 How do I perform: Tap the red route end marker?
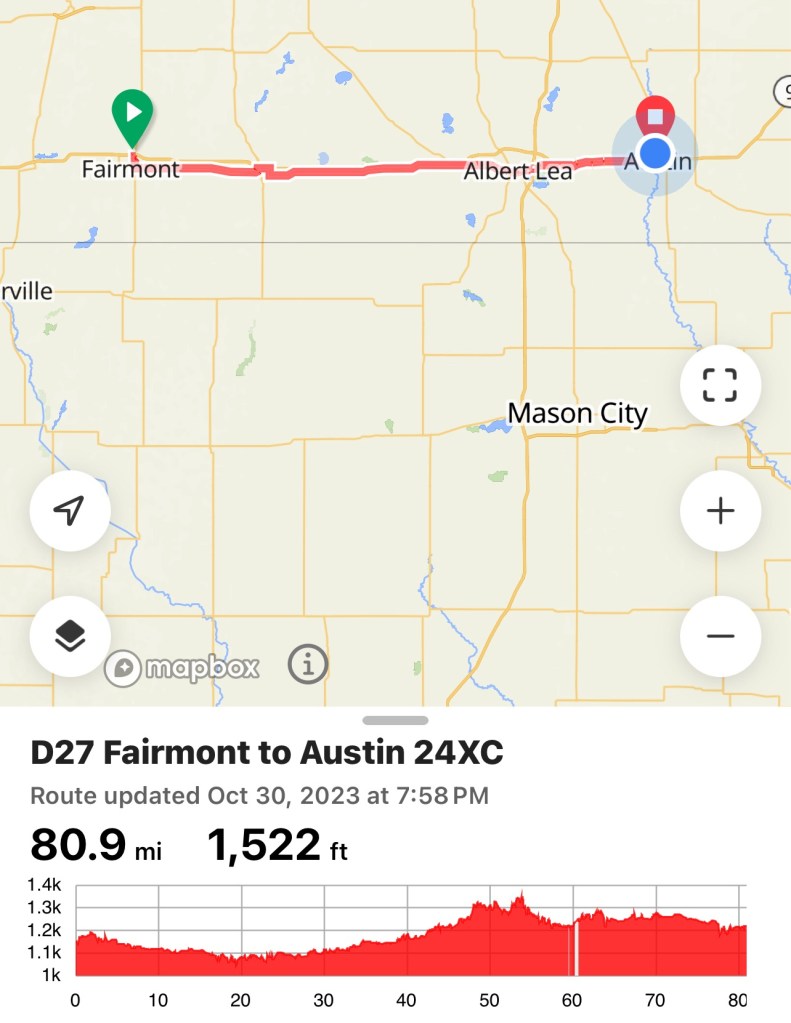click(x=656, y=116)
